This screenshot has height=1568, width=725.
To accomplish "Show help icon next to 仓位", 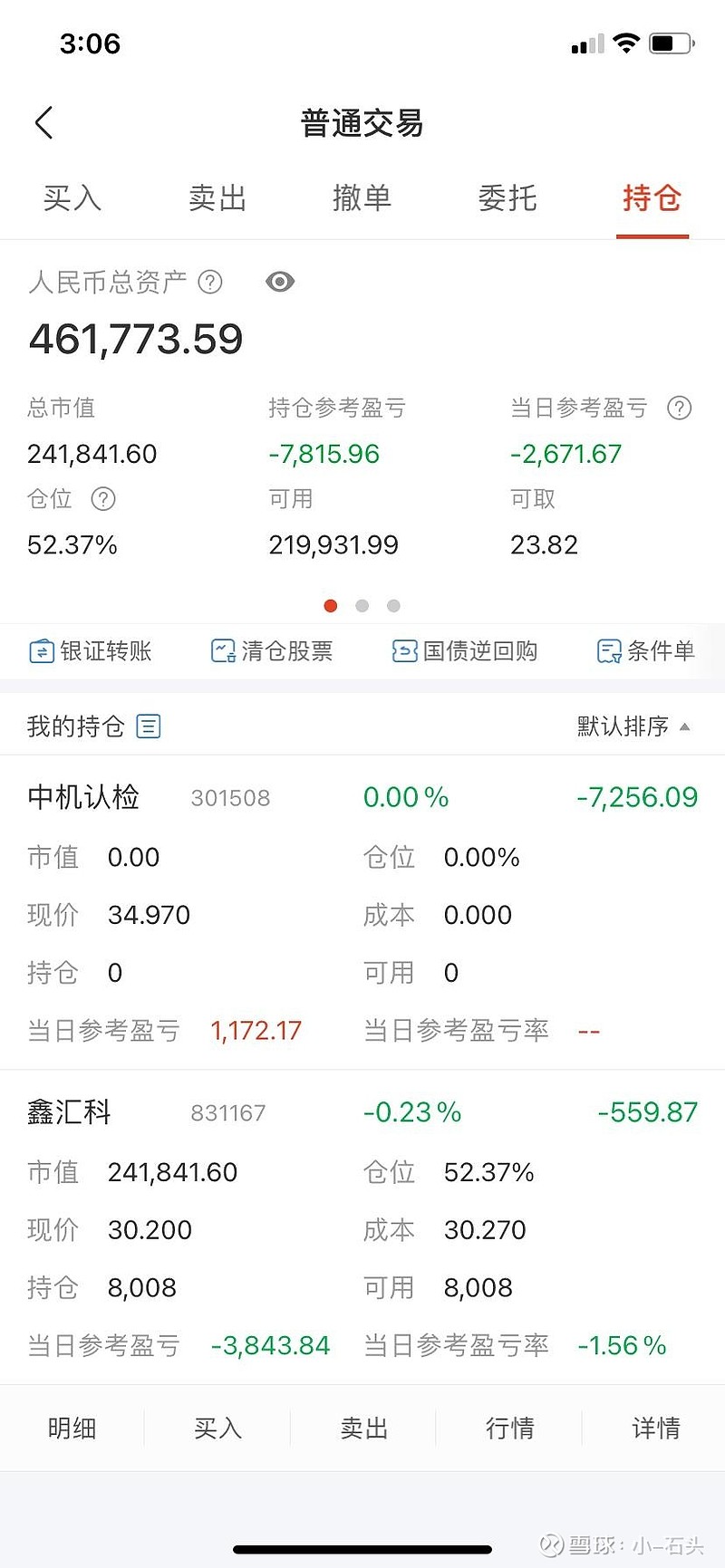I will point(104,498).
